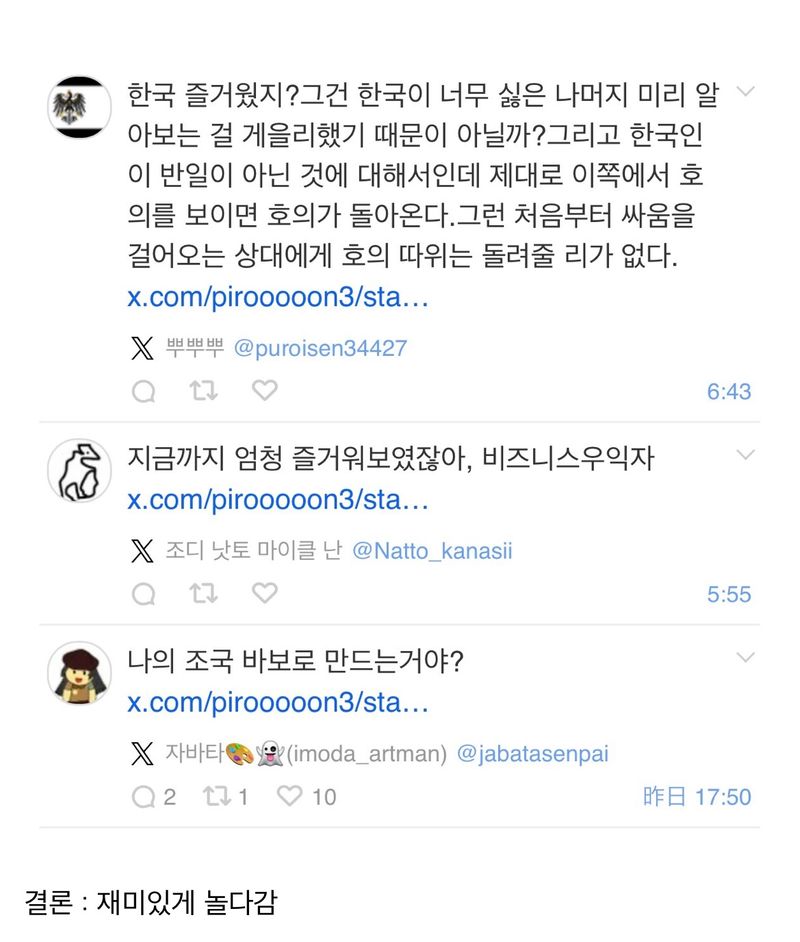The image size is (800, 942).
Task: Open the x.com link in puroisen34427's tweet
Action: (x=278, y=298)
